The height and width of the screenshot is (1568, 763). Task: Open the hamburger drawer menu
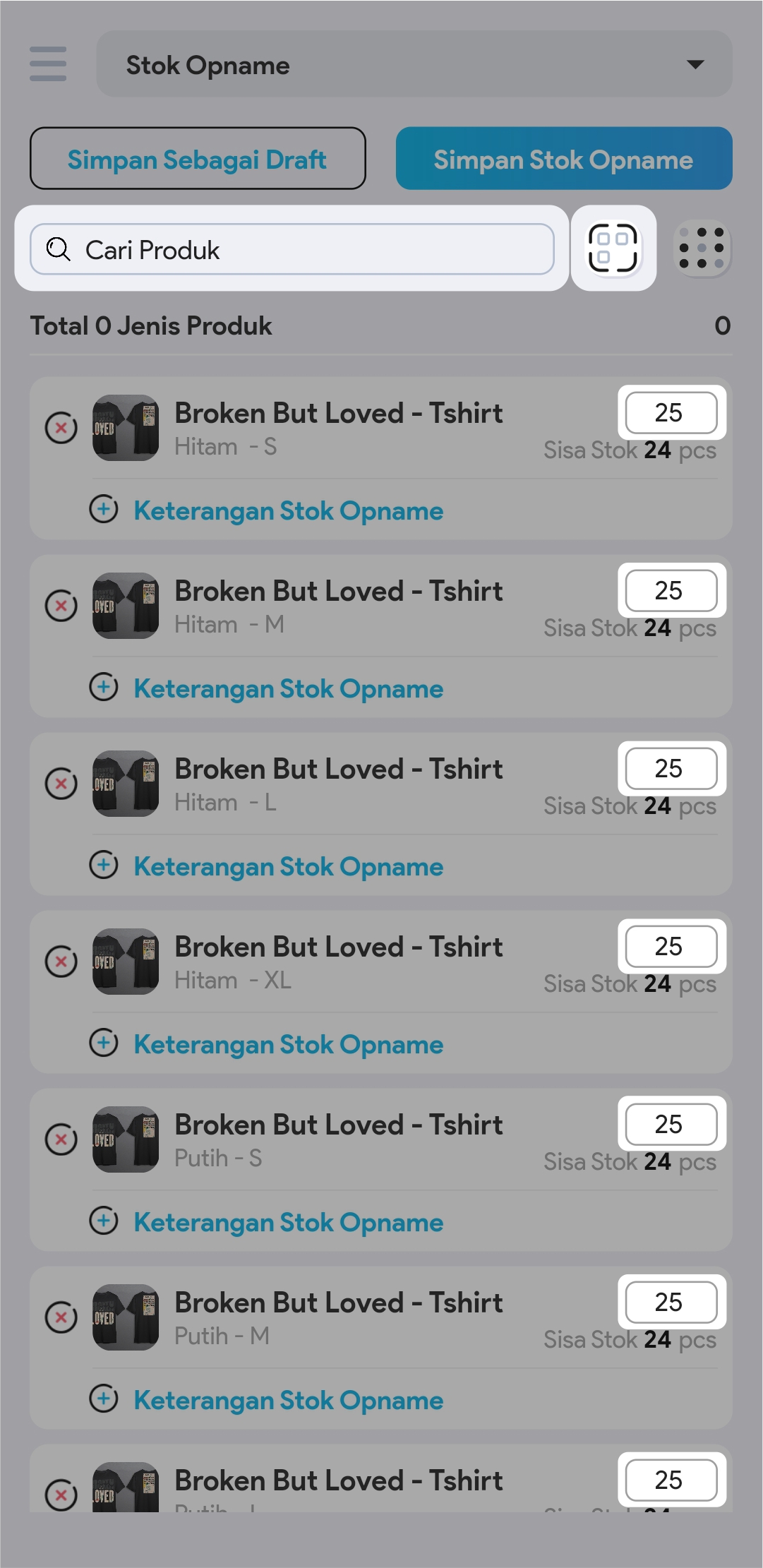point(48,64)
